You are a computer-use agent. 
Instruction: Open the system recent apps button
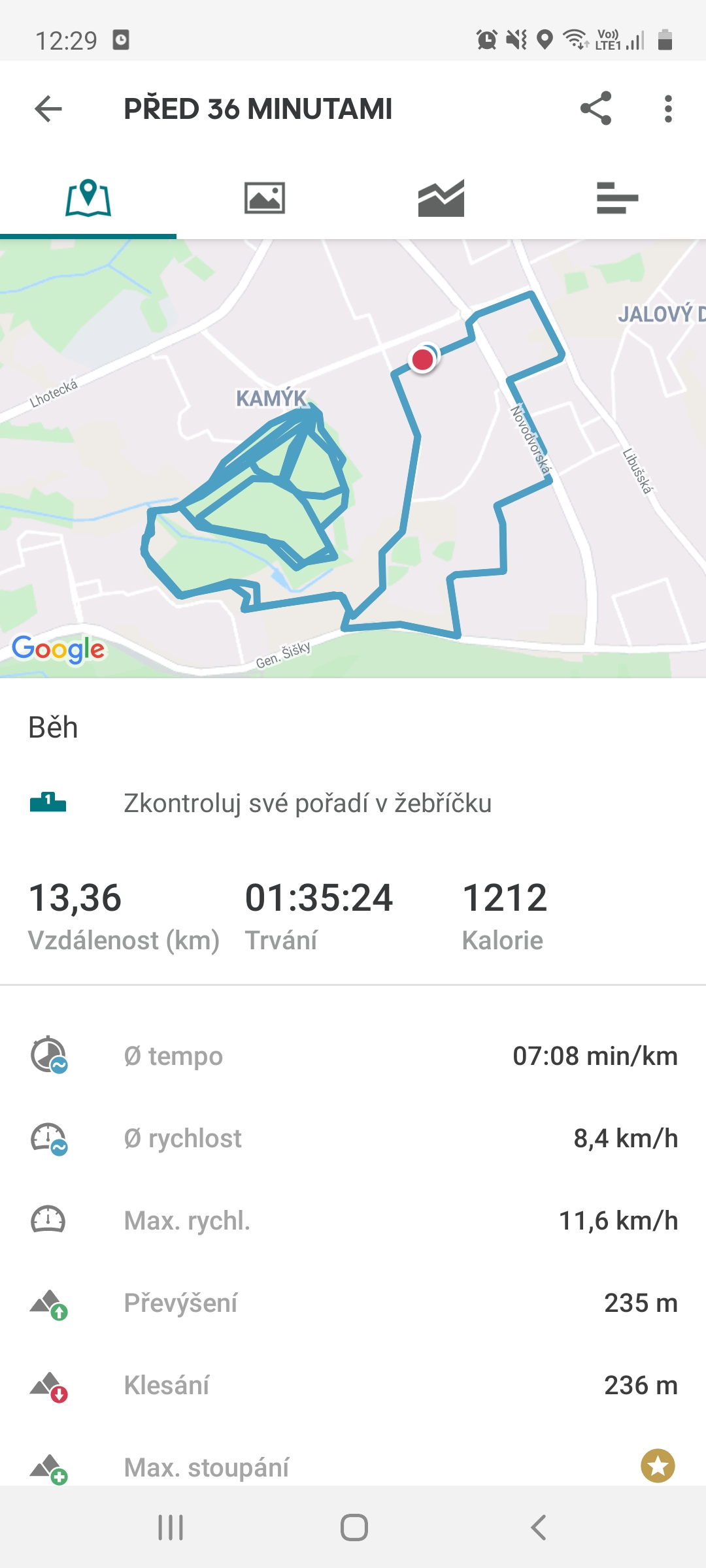171,1527
